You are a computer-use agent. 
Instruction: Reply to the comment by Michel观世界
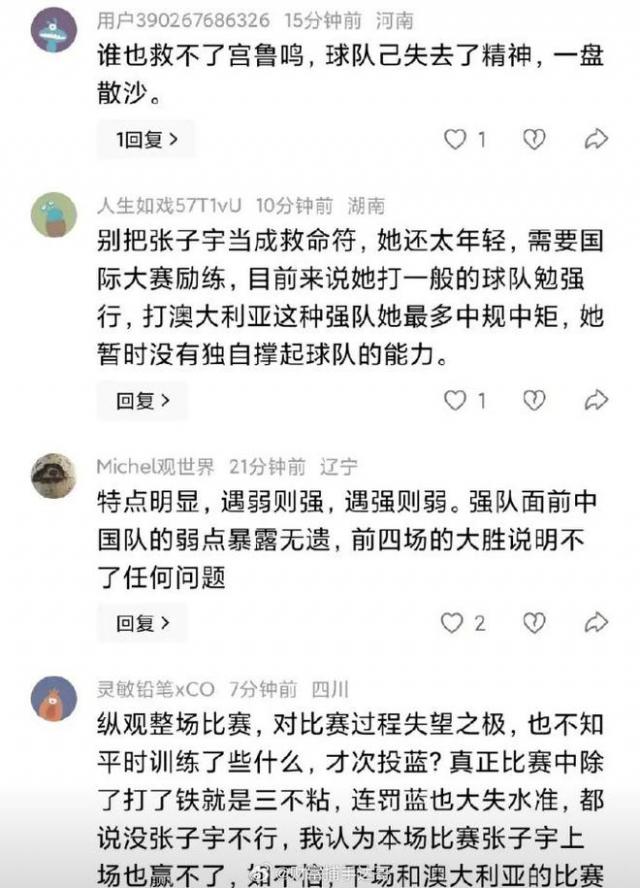tap(142, 623)
